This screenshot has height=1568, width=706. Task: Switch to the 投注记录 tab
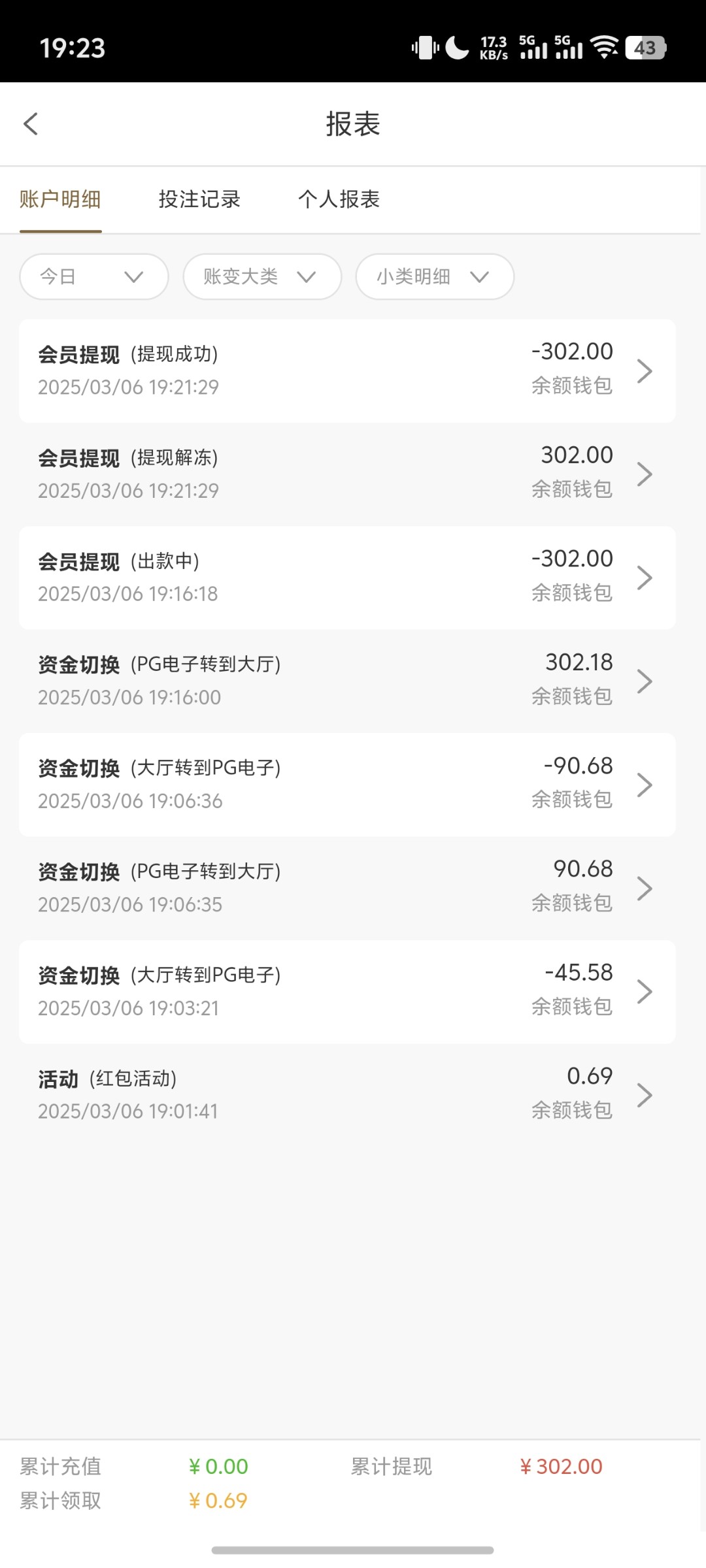[x=199, y=199]
